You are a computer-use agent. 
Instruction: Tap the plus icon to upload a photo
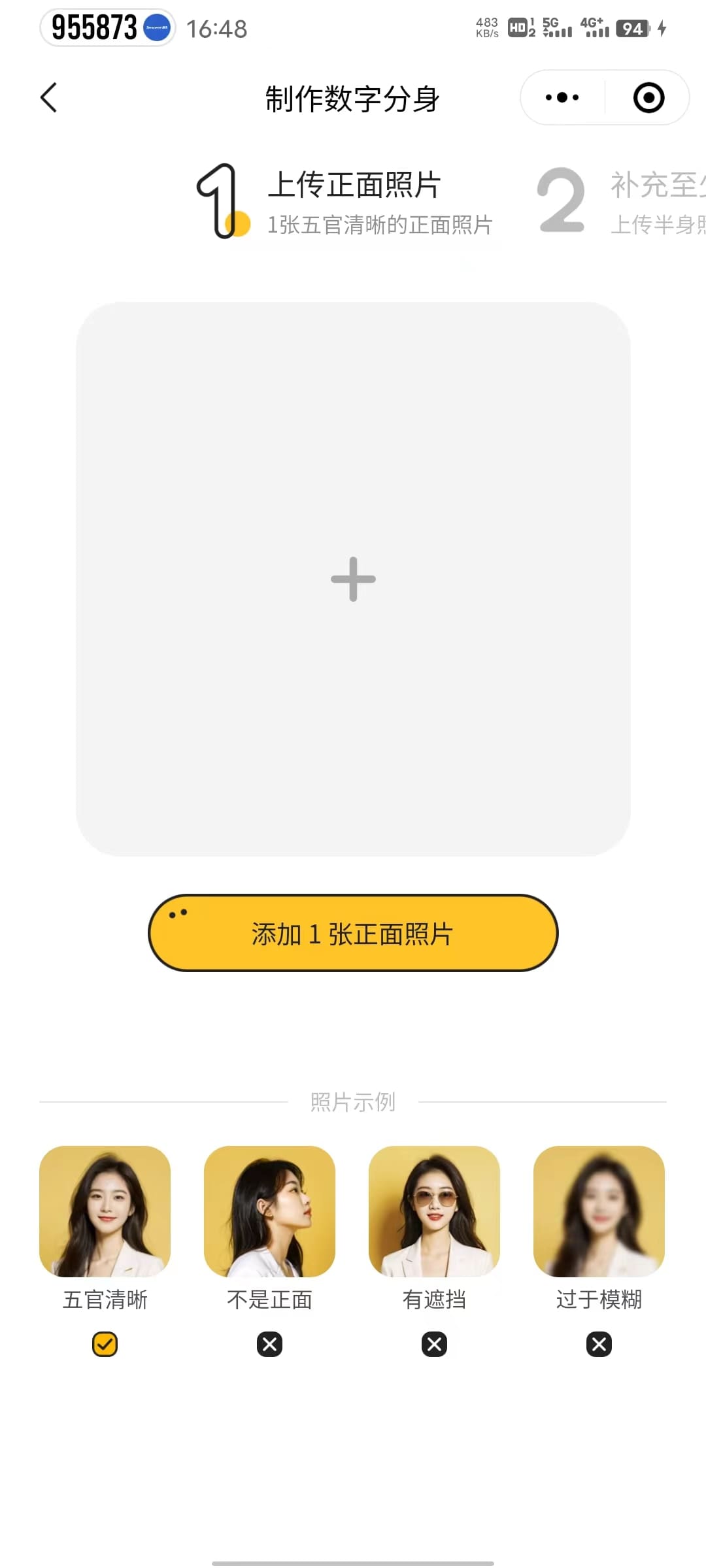(353, 578)
